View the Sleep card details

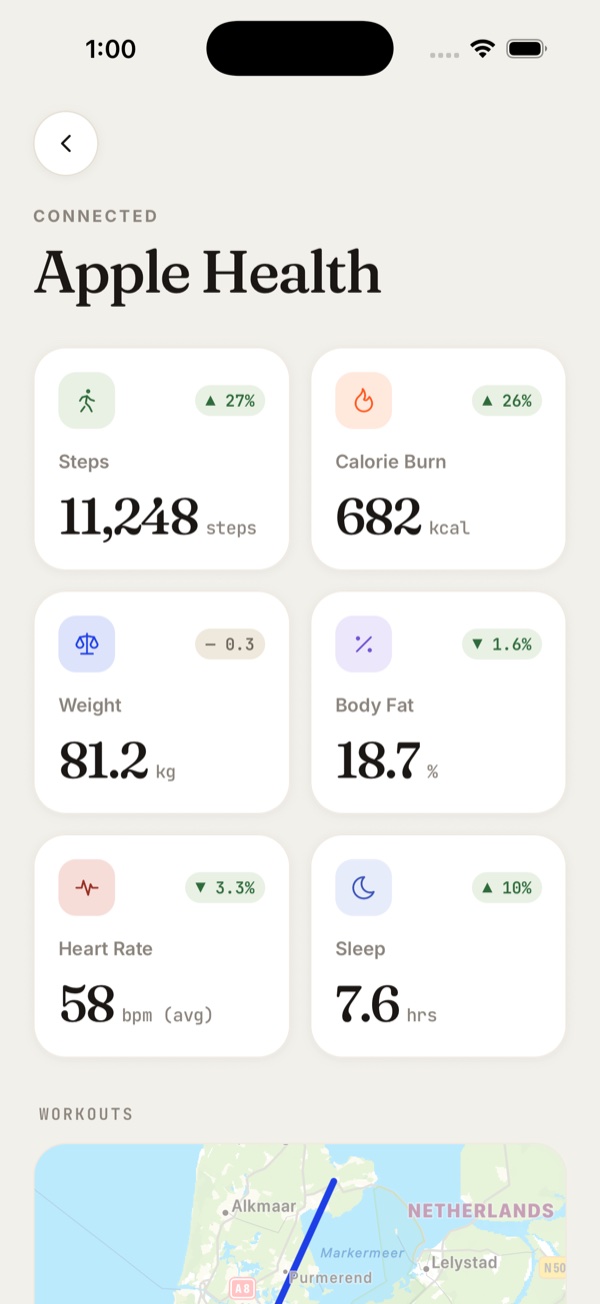click(438, 945)
